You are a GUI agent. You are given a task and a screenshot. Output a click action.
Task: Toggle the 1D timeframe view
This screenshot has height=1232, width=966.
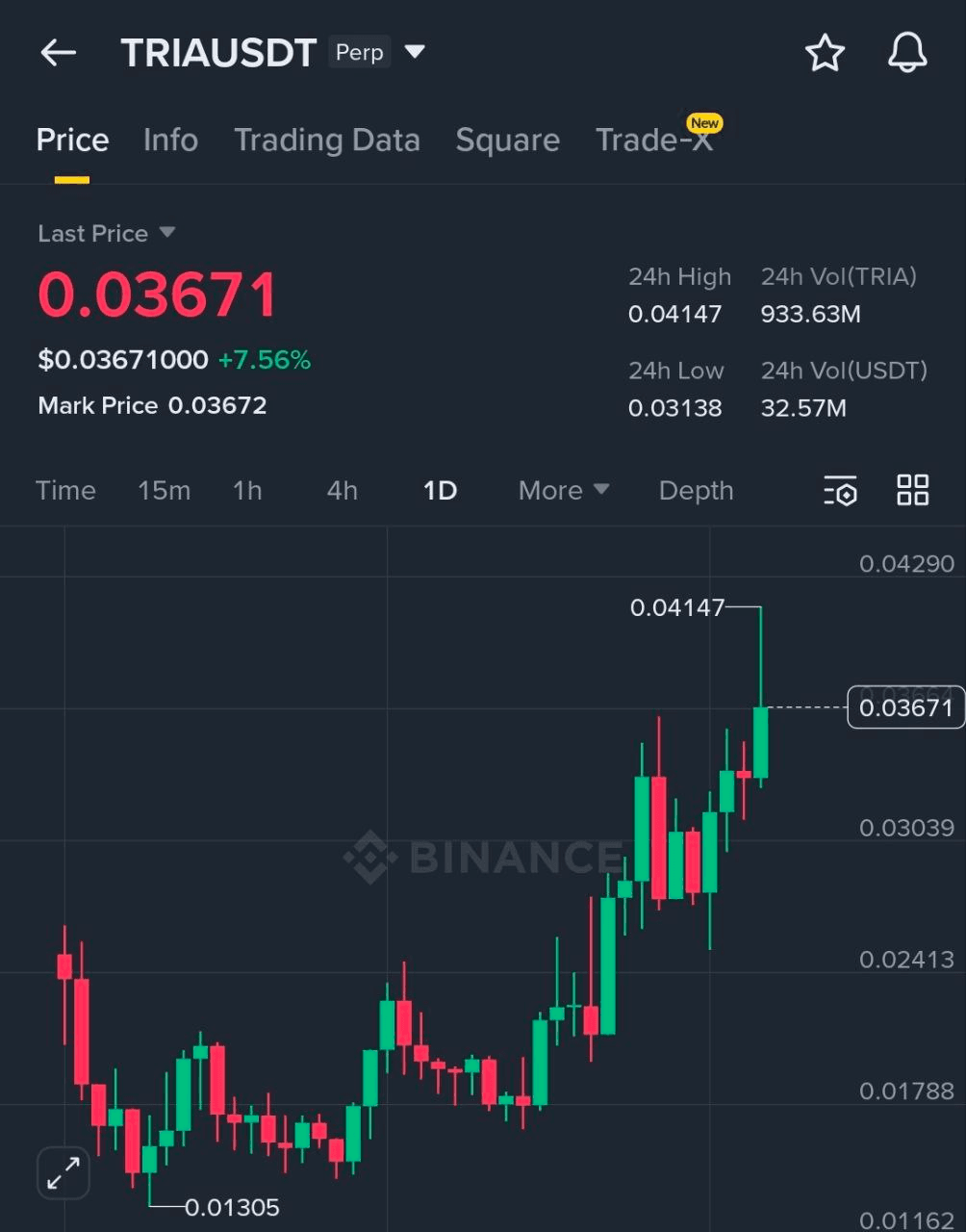click(x=439, y=491)
